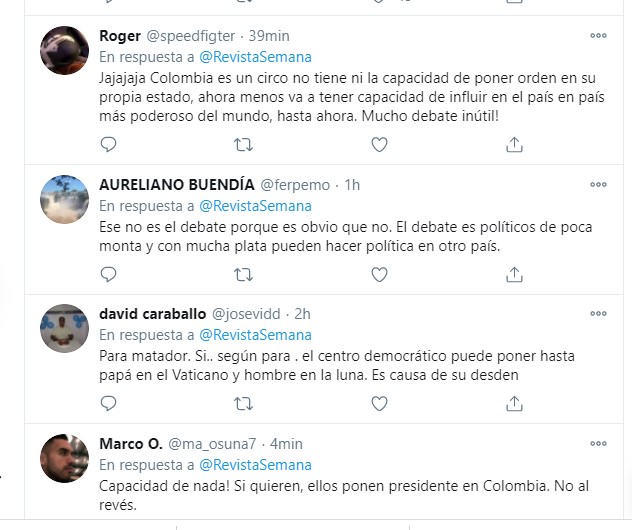Retweet Roger's reply
This screenshot has width=632, height=530.
click(x=243, y=145)
